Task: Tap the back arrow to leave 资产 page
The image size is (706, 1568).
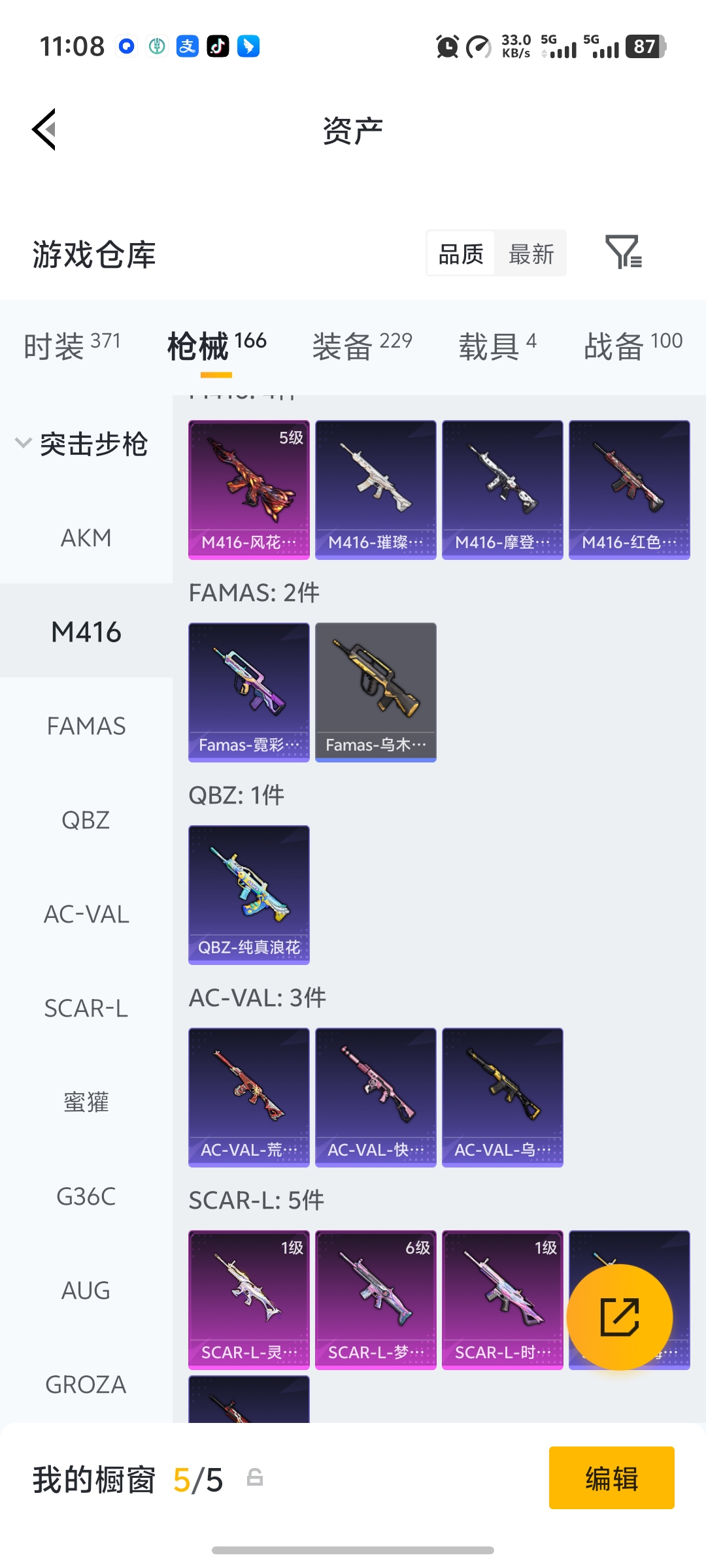Action: click(x=44, y=129)
